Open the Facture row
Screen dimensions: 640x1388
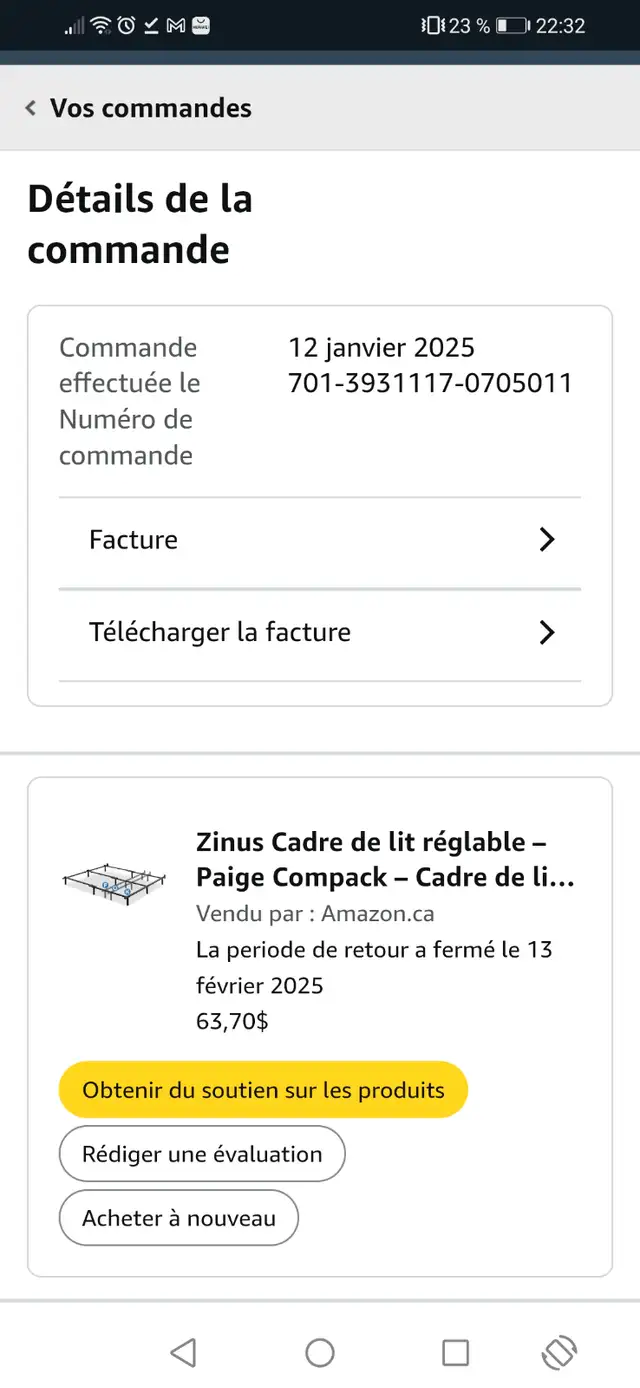click(x=320, y=540)
